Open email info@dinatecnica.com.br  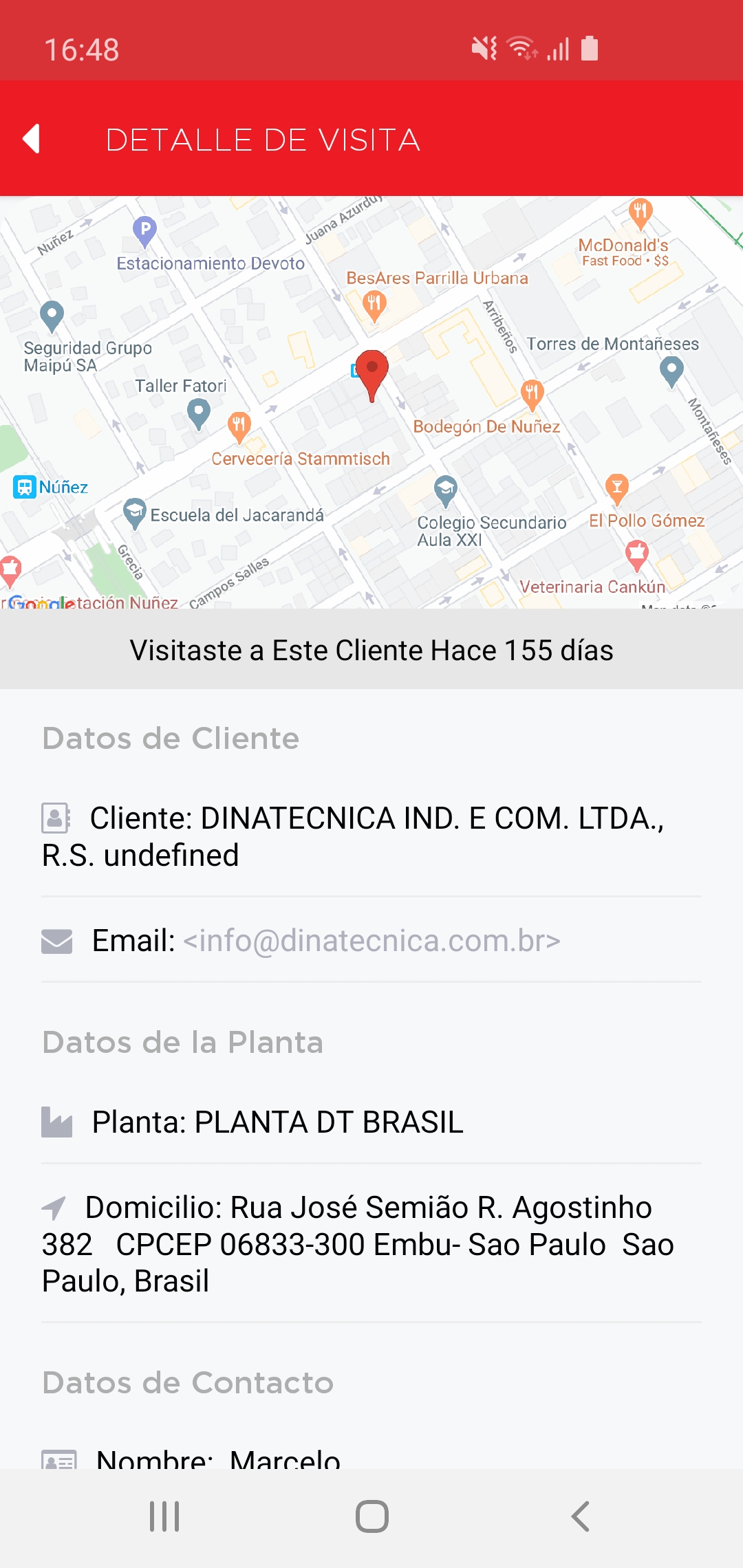(x=371, y=941)
